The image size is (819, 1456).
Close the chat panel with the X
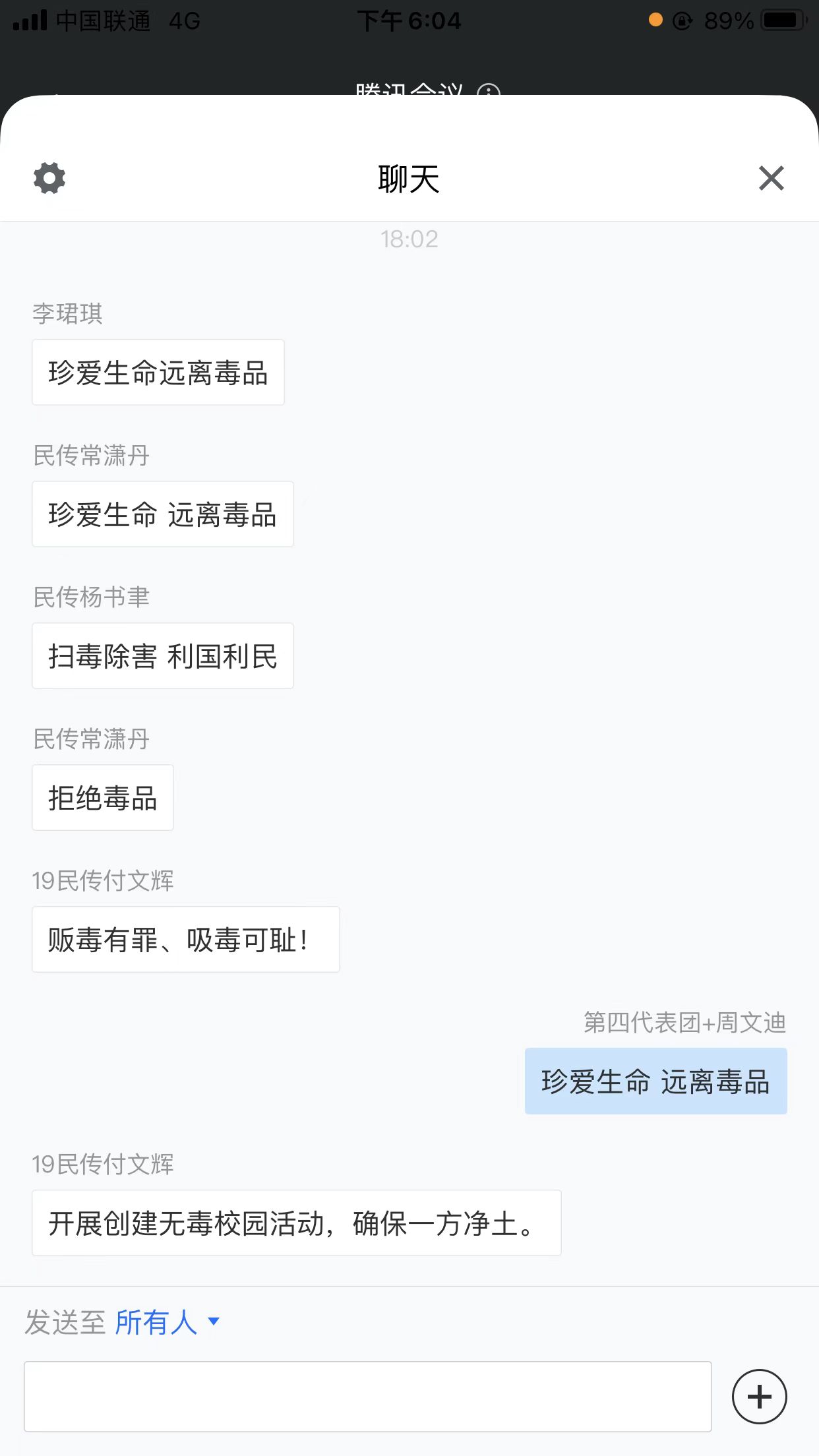(770, 178)
